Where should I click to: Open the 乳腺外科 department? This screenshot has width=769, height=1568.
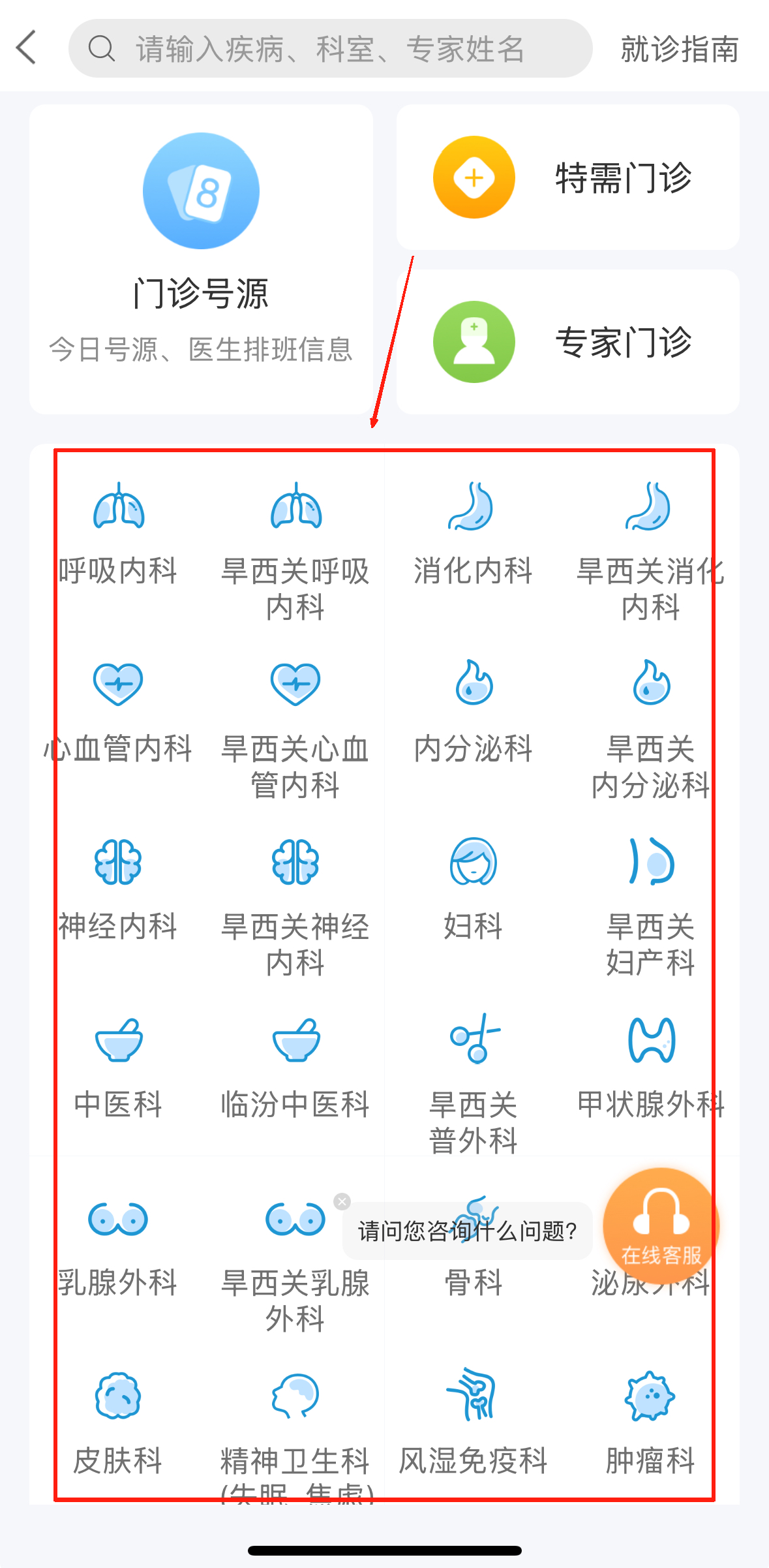pos(118,1246)
